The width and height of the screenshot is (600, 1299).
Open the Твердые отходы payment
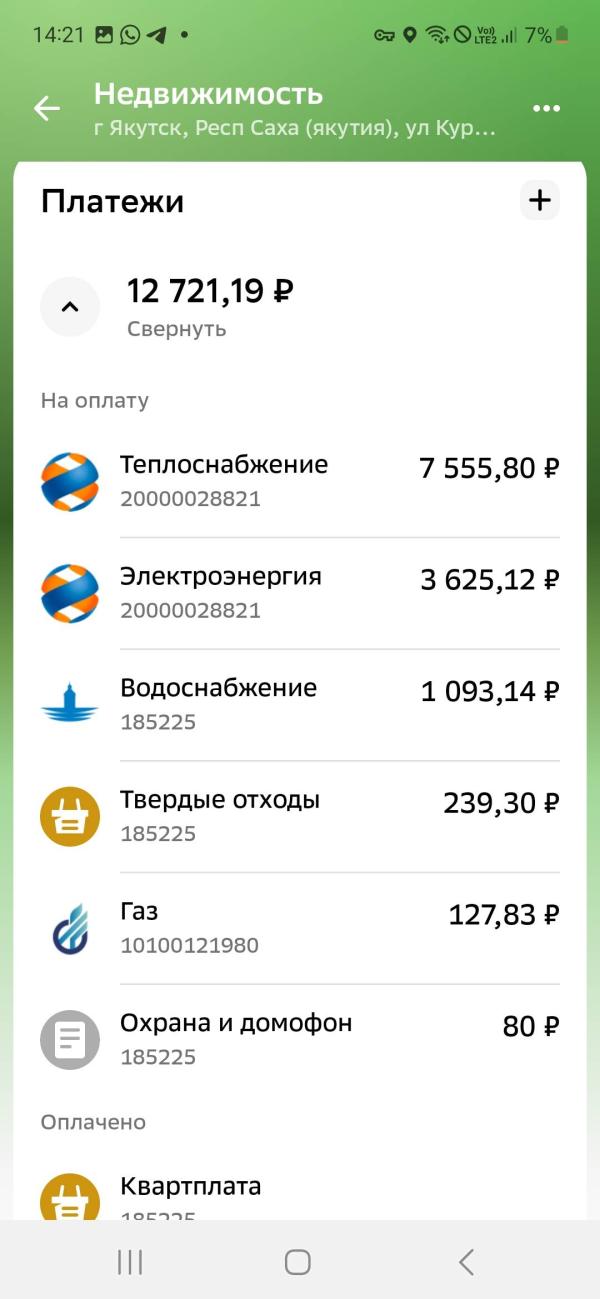[x=300, y=816]
